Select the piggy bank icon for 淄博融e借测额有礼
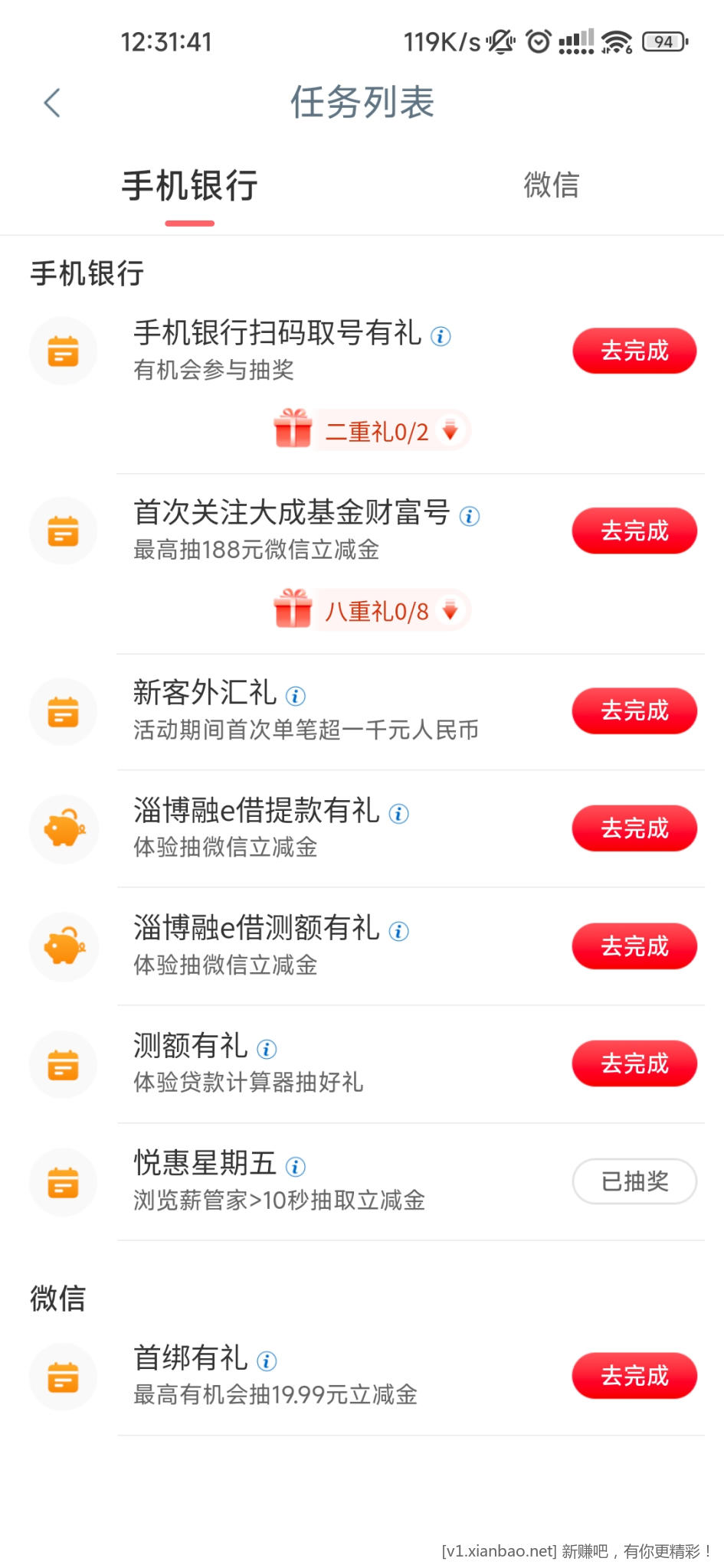This screenshot has width=724, height=1568. tap(64, 947)
